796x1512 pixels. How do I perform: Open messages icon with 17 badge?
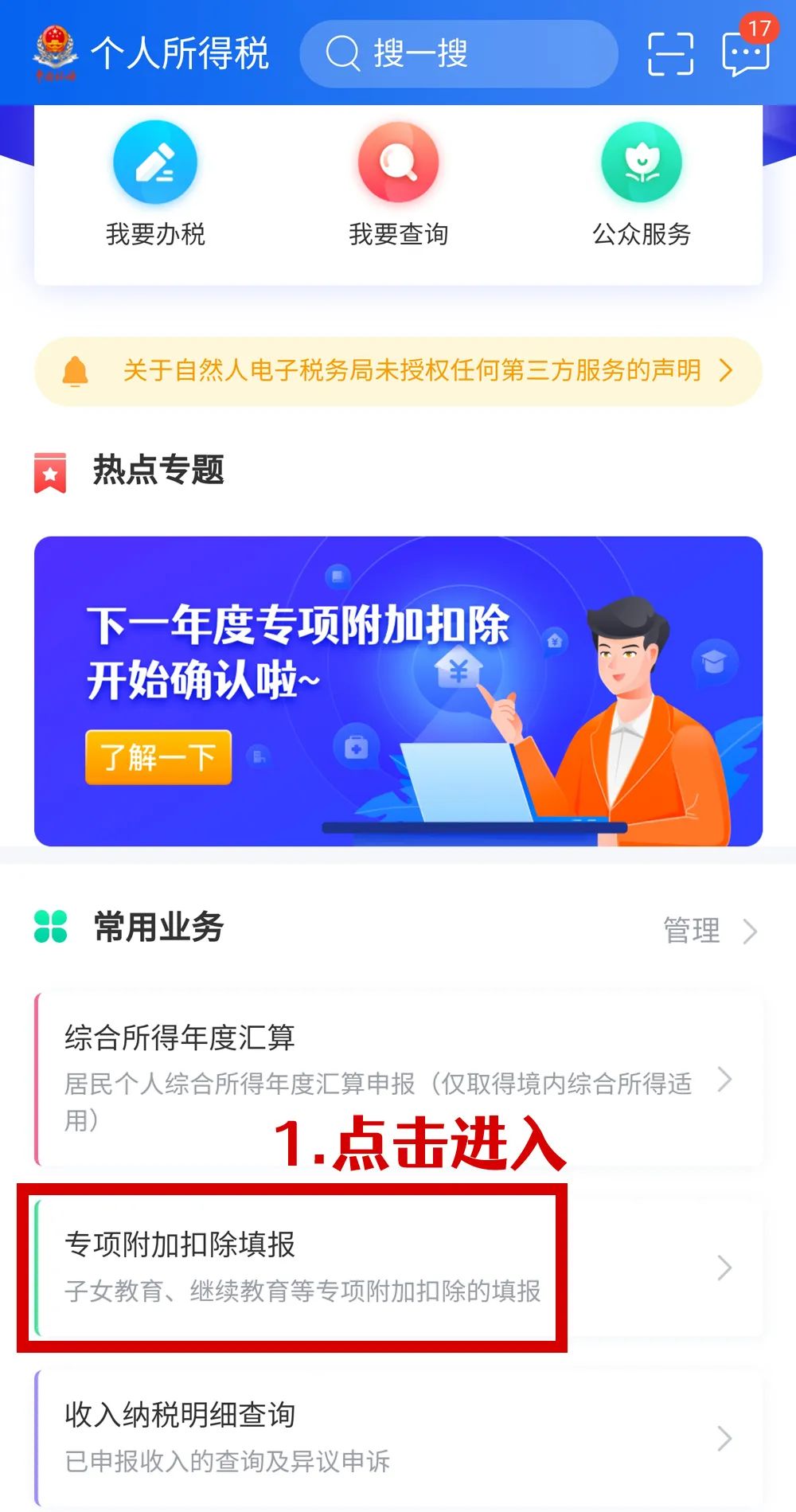746,49
